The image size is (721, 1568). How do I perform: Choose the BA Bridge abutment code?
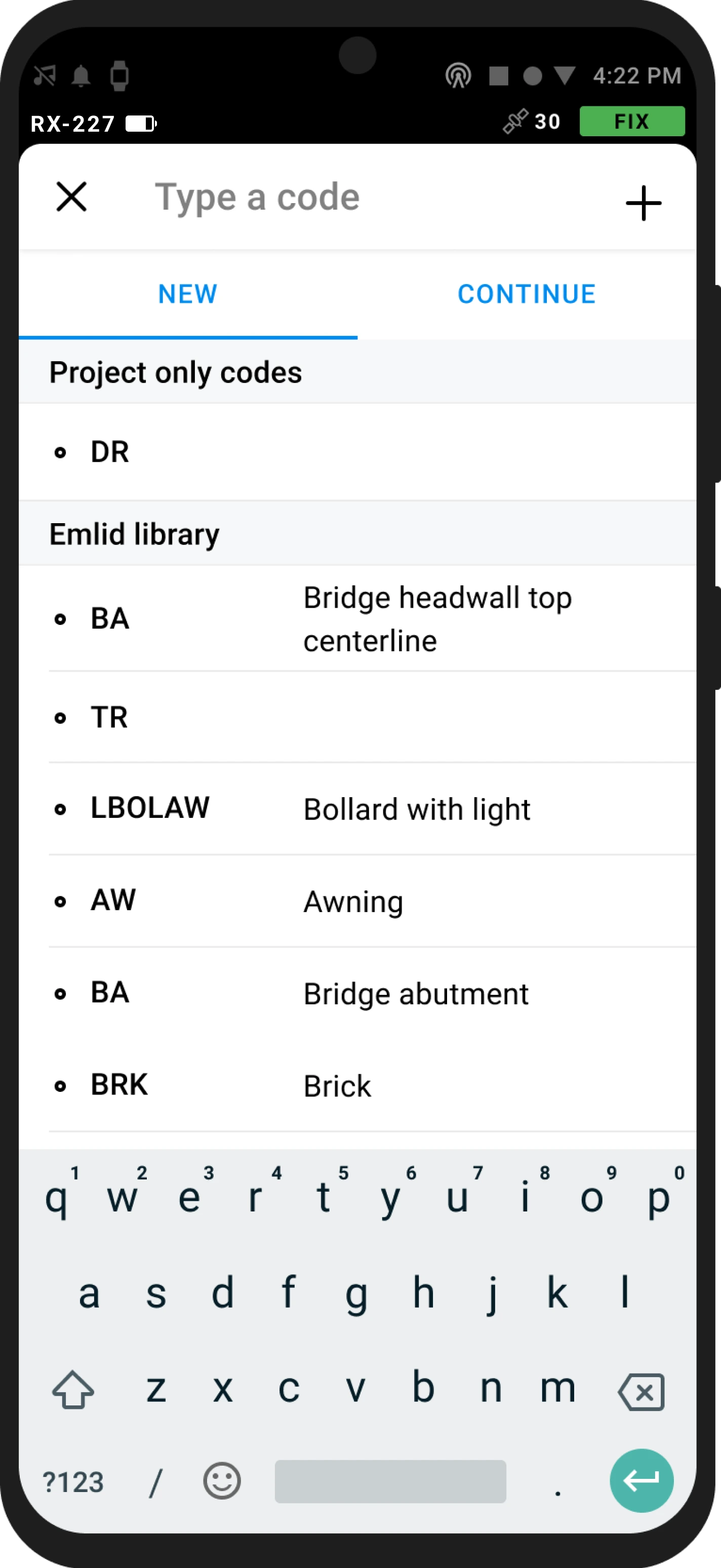point(357,993)
